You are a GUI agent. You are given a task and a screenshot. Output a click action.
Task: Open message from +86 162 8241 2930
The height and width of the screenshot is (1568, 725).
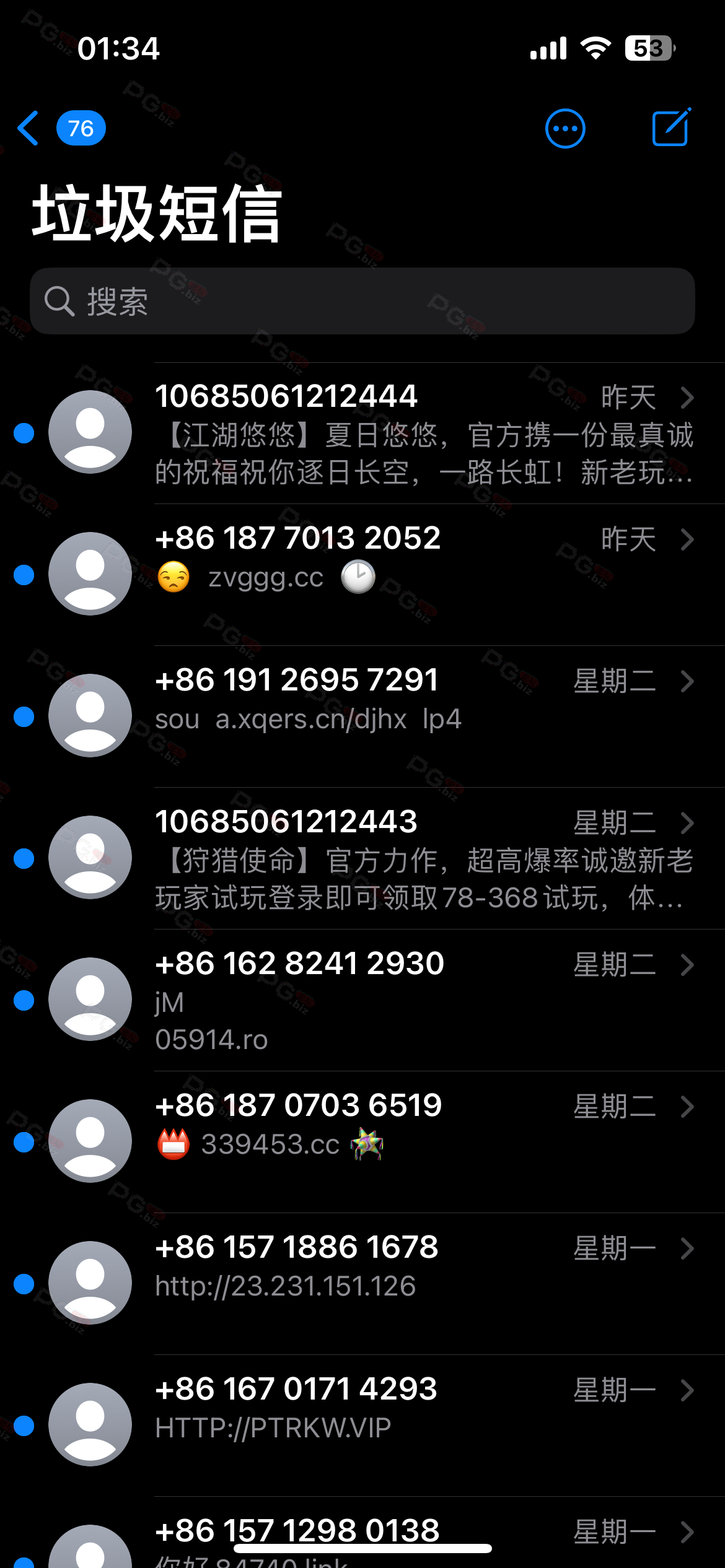pos(362,1000)
